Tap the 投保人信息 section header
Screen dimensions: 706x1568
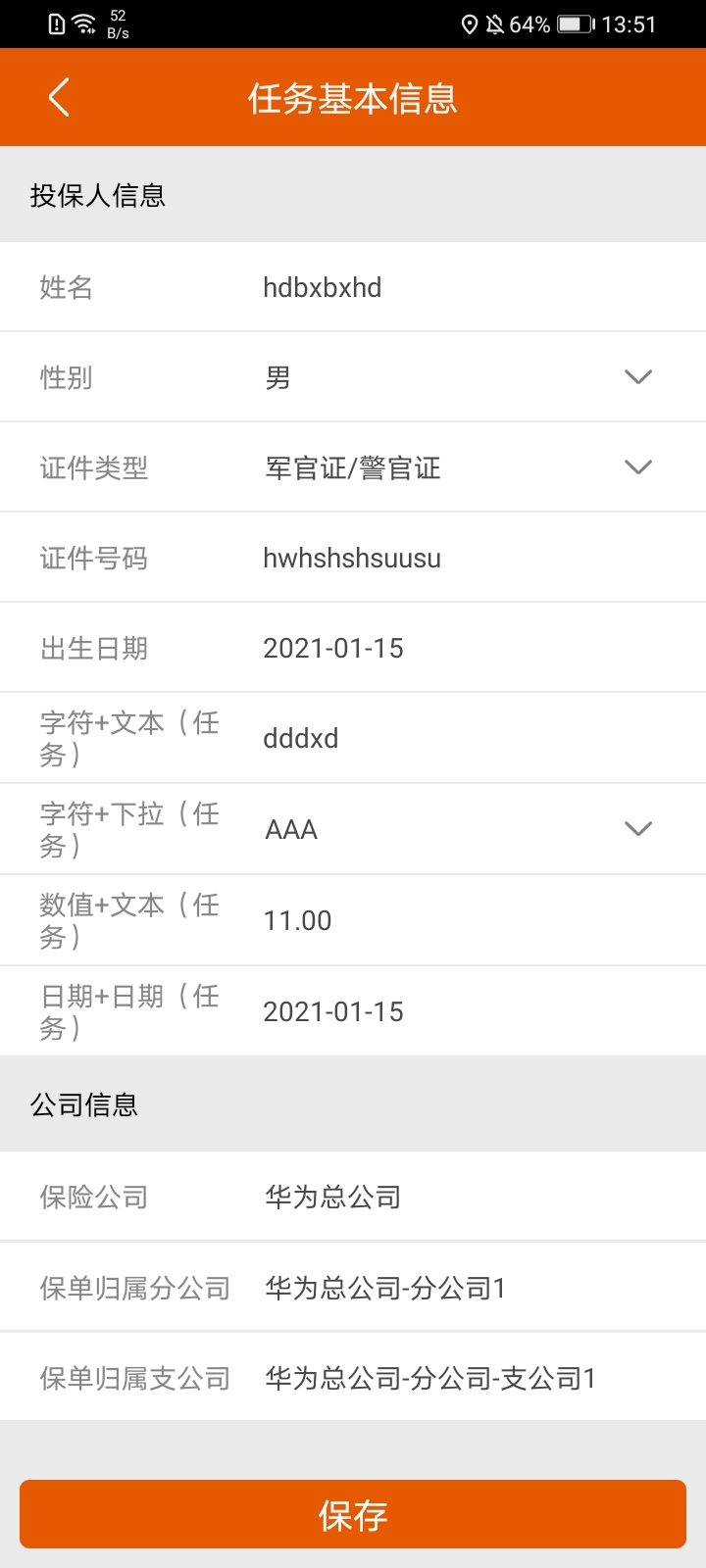click(98, 195)
